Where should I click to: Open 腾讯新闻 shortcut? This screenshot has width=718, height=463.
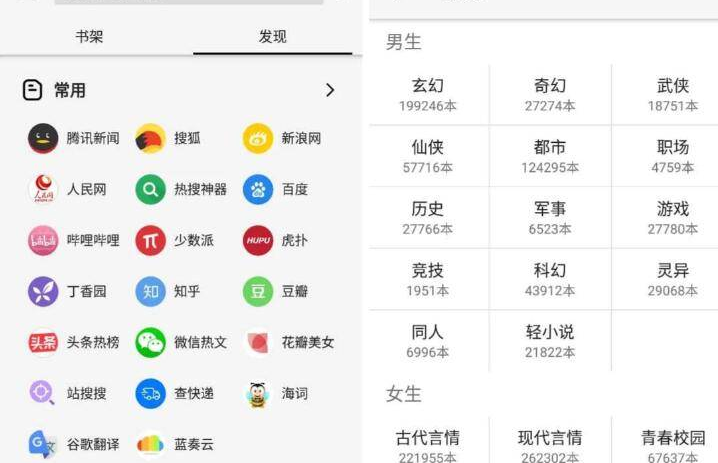[74, 138]
